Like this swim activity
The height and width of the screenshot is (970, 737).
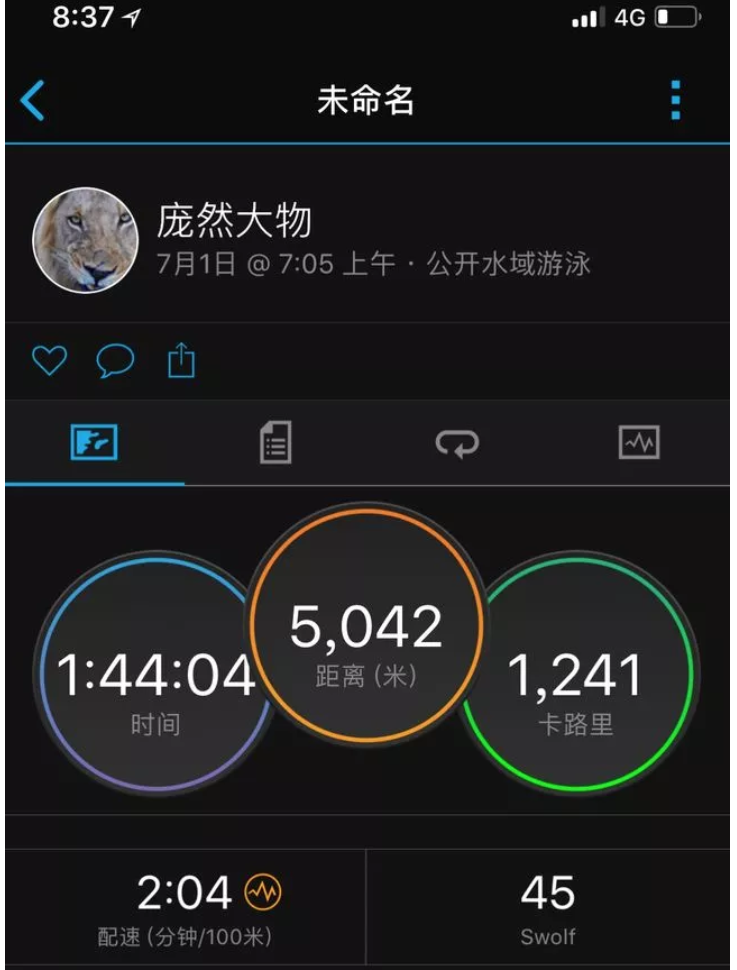[x=49, y=361]
